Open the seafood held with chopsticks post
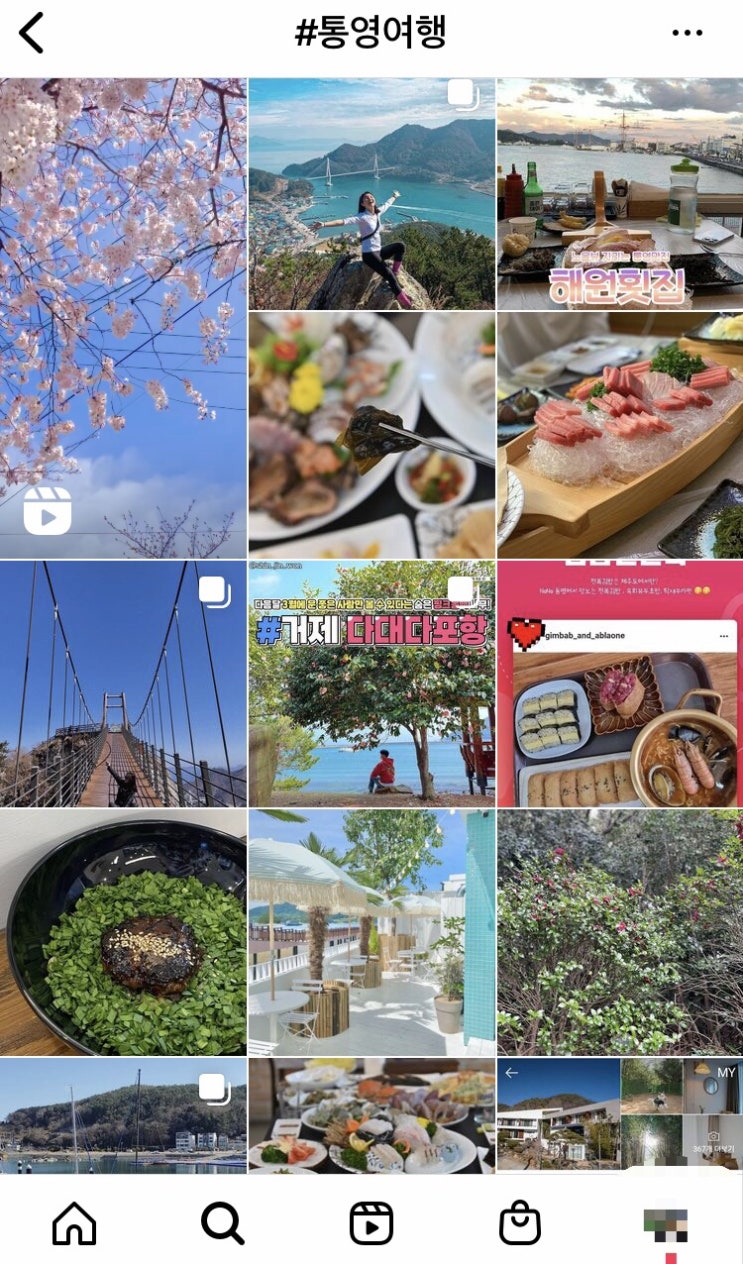This screenshot has width=743, height=1264. pos(372,435)
